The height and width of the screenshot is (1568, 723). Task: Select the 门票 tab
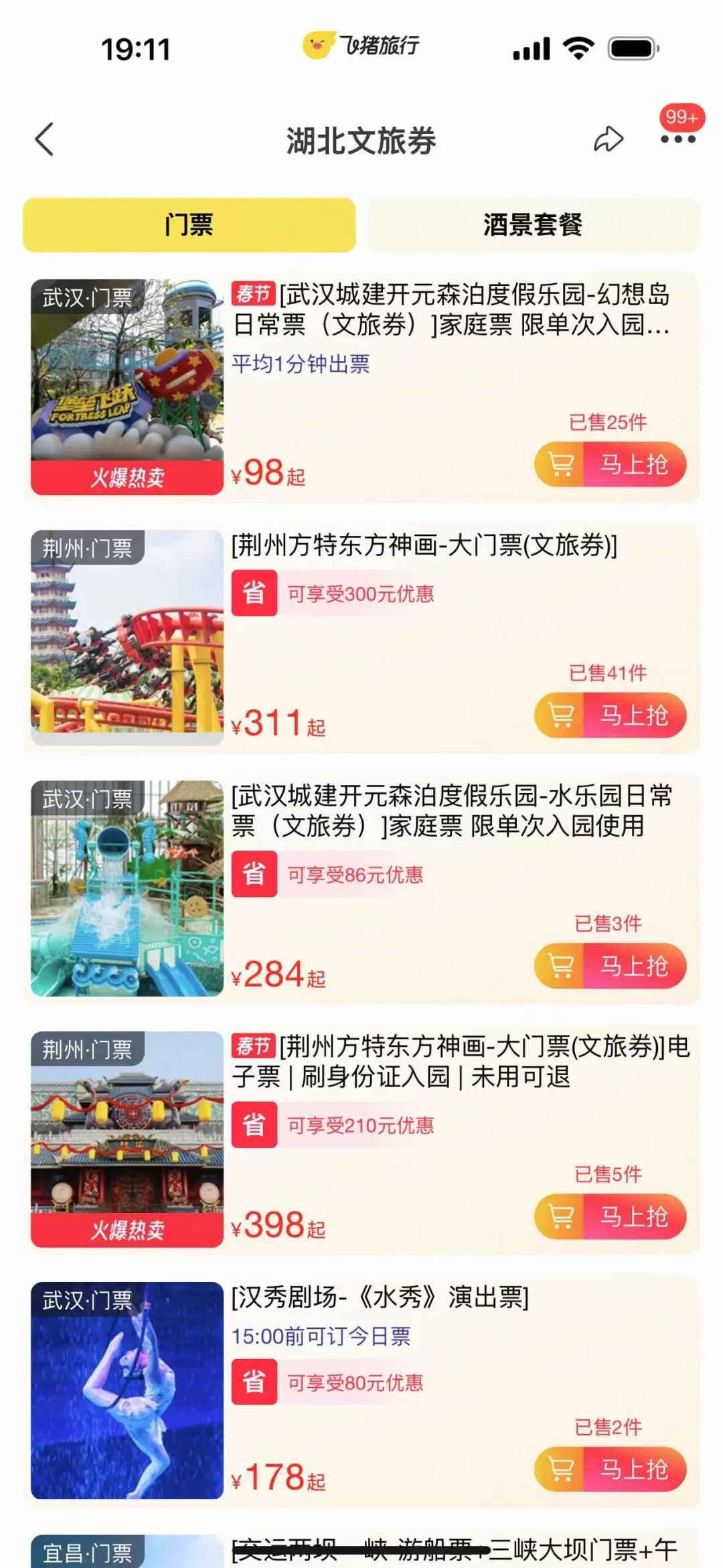click(189, 225)
